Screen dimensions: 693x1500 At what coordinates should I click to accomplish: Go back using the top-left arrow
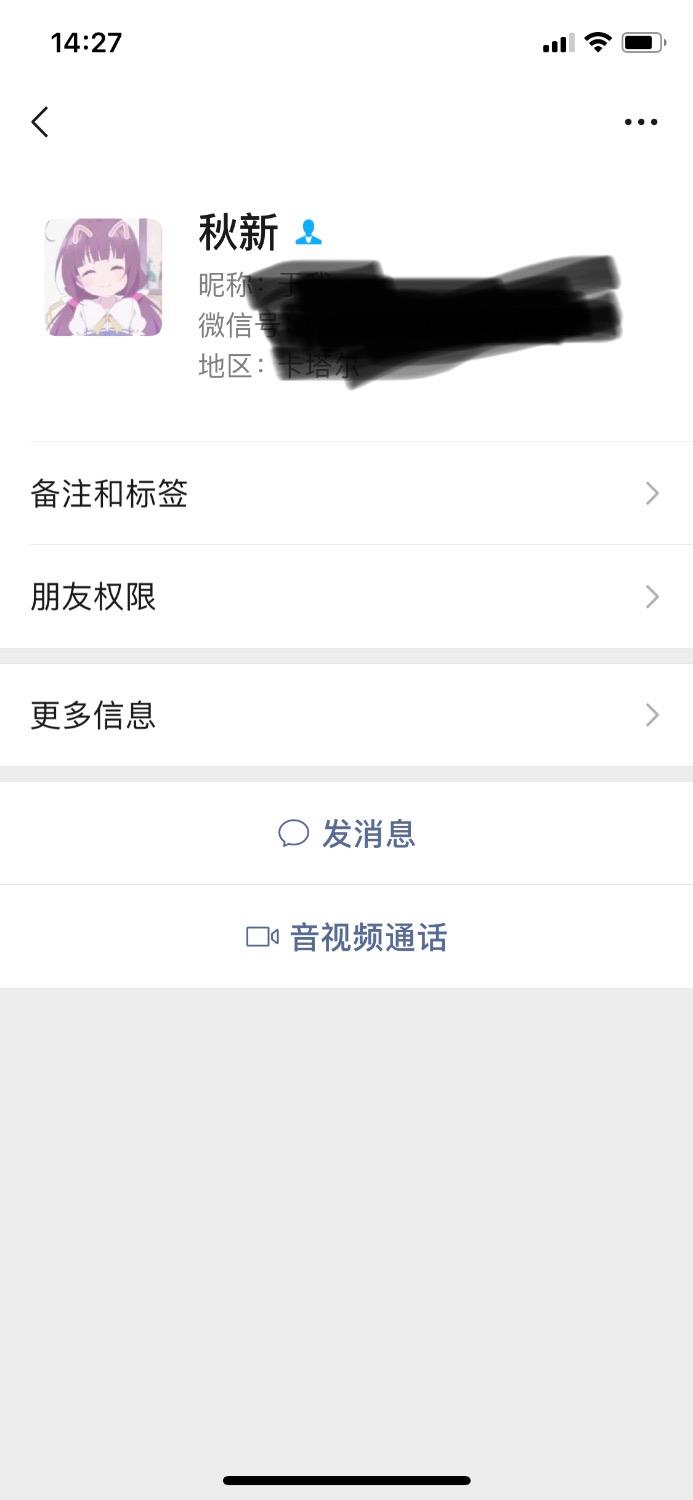[40, 122]
